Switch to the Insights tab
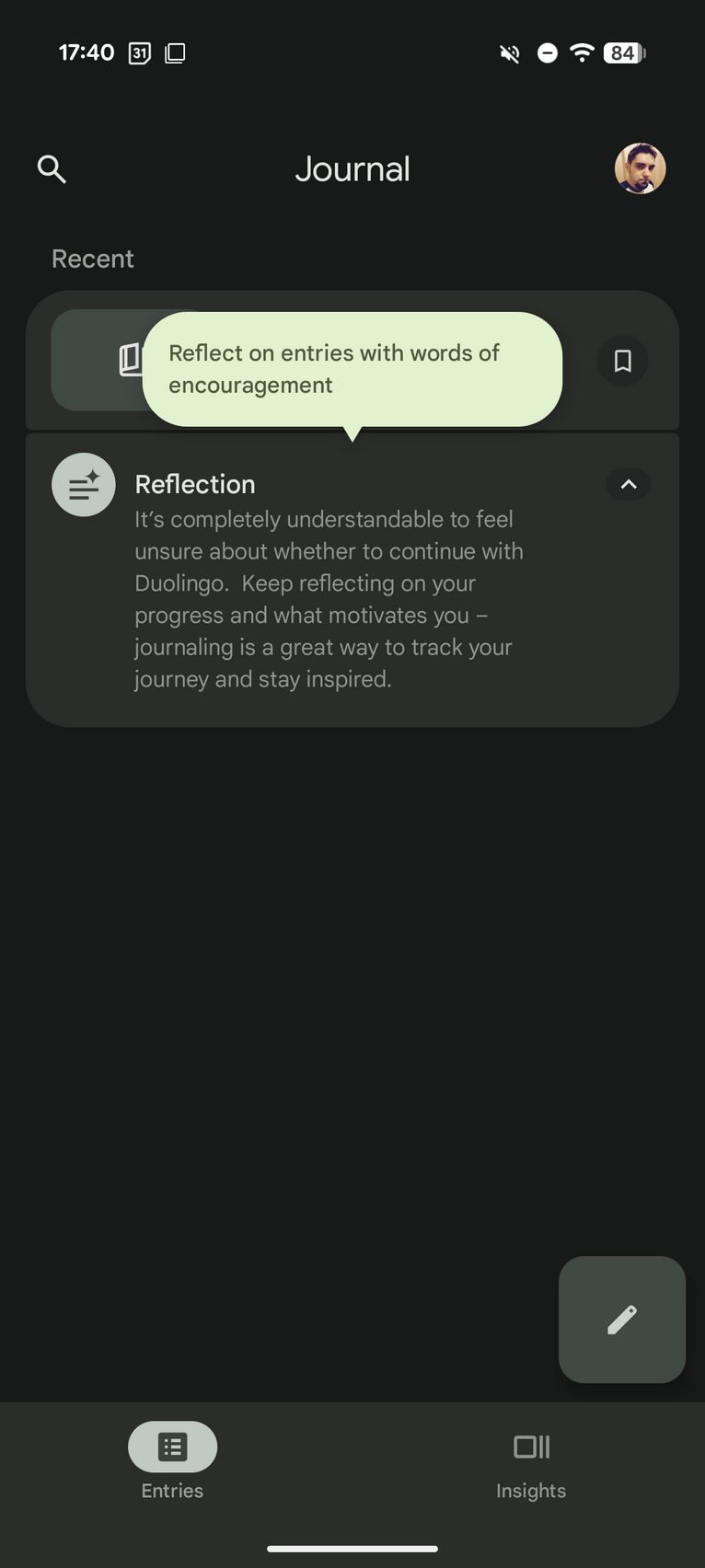 (x=531, y=1463)
